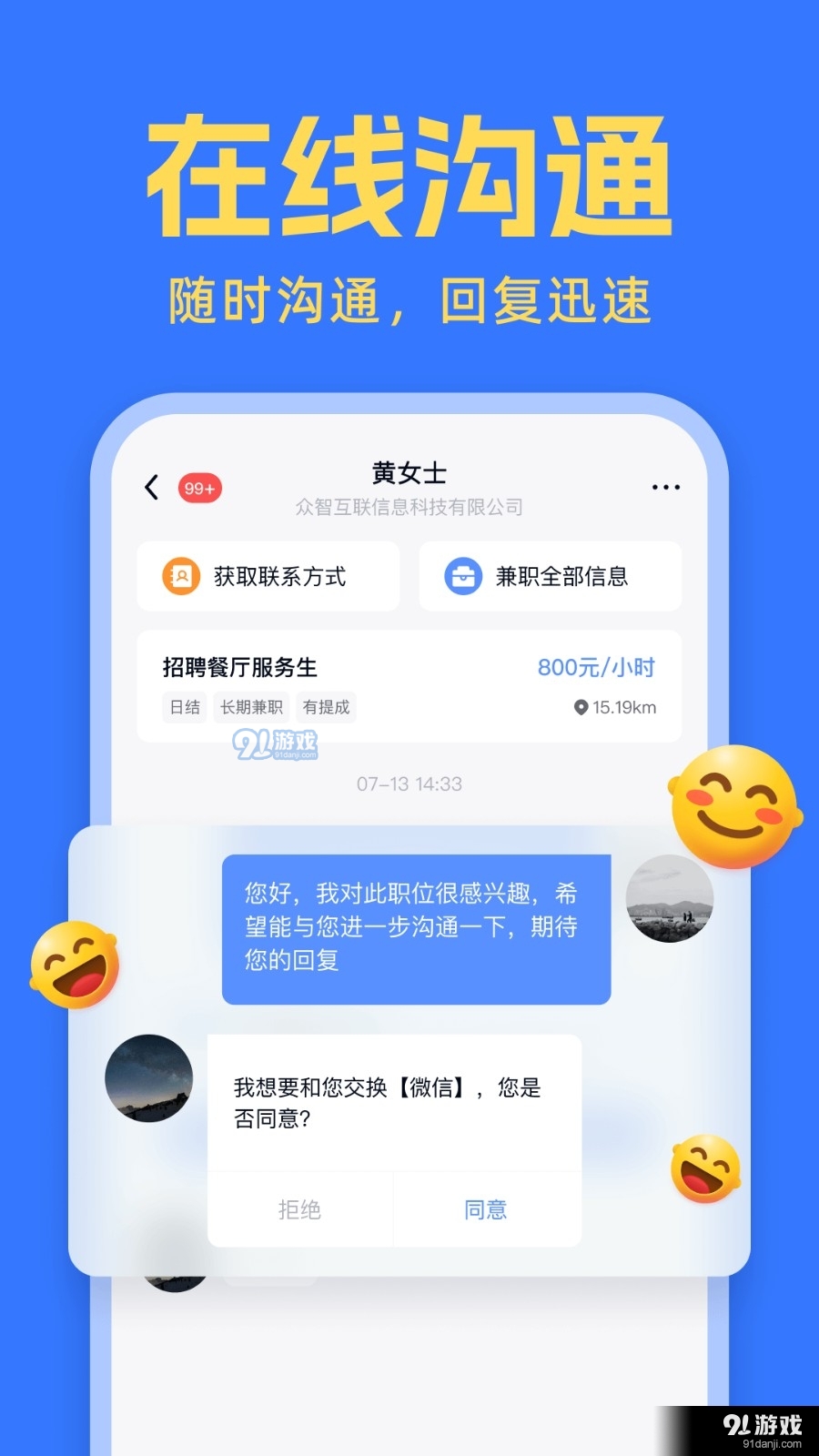Tap the location pin icon near 15.19km
This screenshot has width=819, height=1456.
pyautogui.click(x=580, y=707)
